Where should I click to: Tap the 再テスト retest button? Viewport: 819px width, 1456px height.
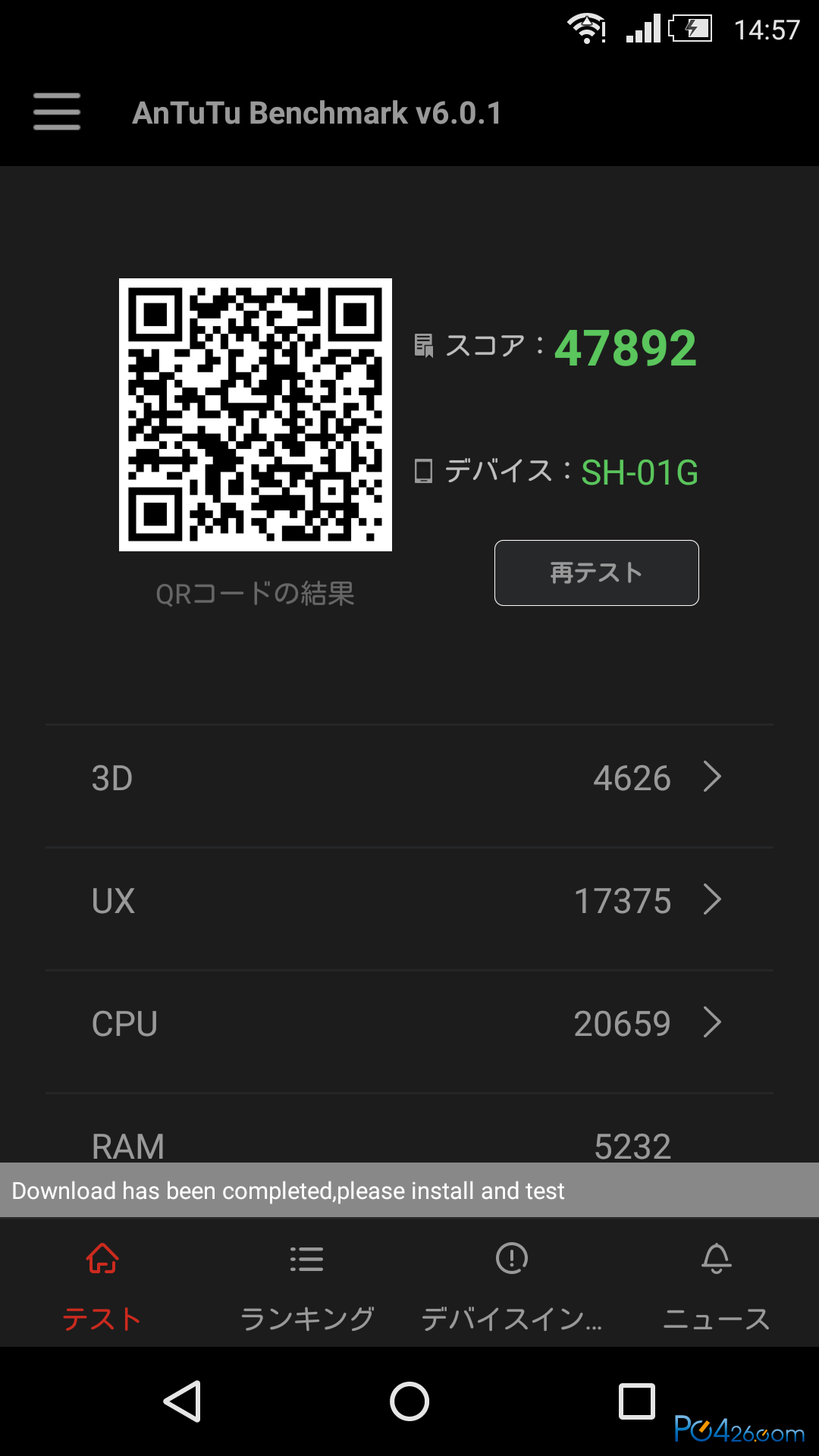point(596,573)
